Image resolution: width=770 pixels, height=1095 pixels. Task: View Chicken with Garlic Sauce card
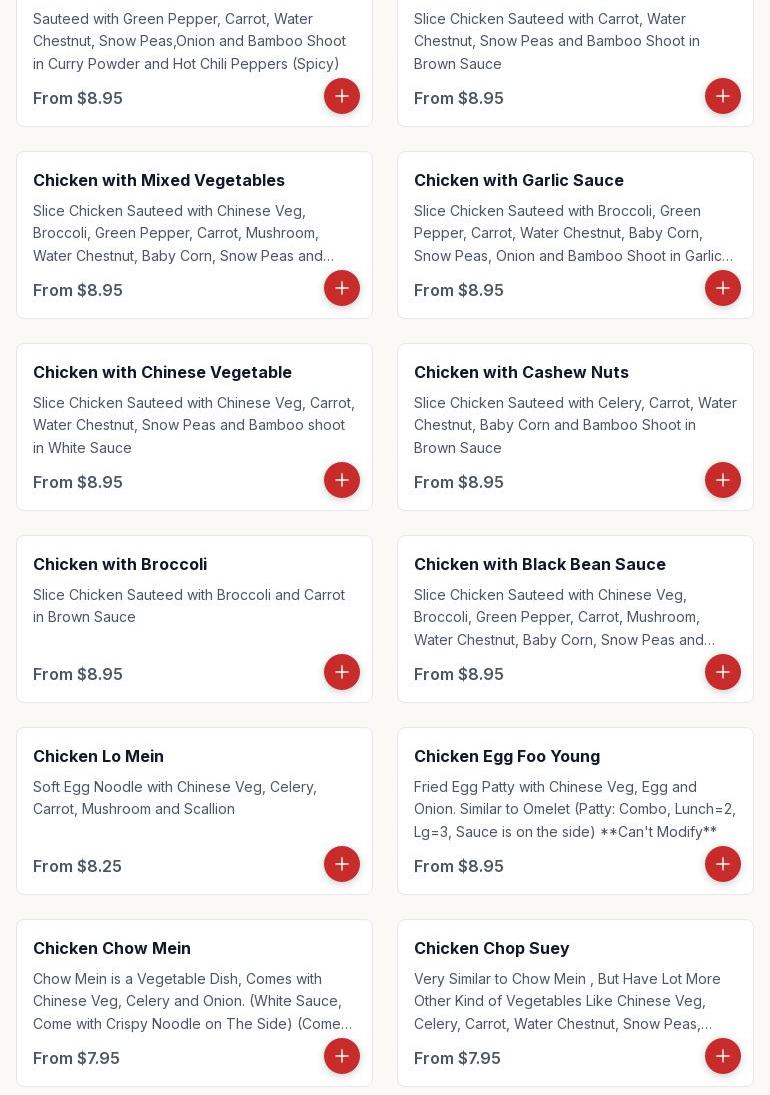click(x=518, y=181)
